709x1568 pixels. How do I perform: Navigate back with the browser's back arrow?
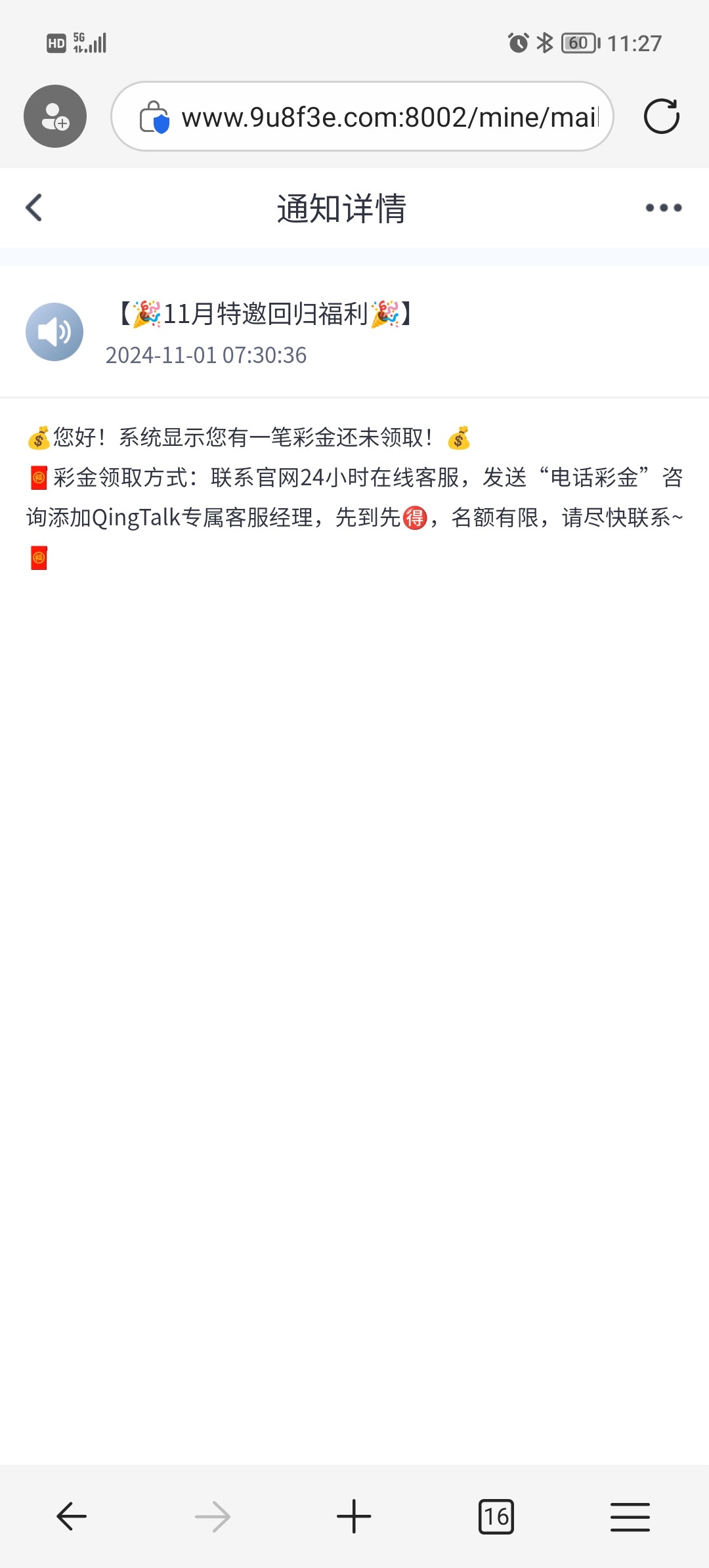click(x=72, y=1516)
